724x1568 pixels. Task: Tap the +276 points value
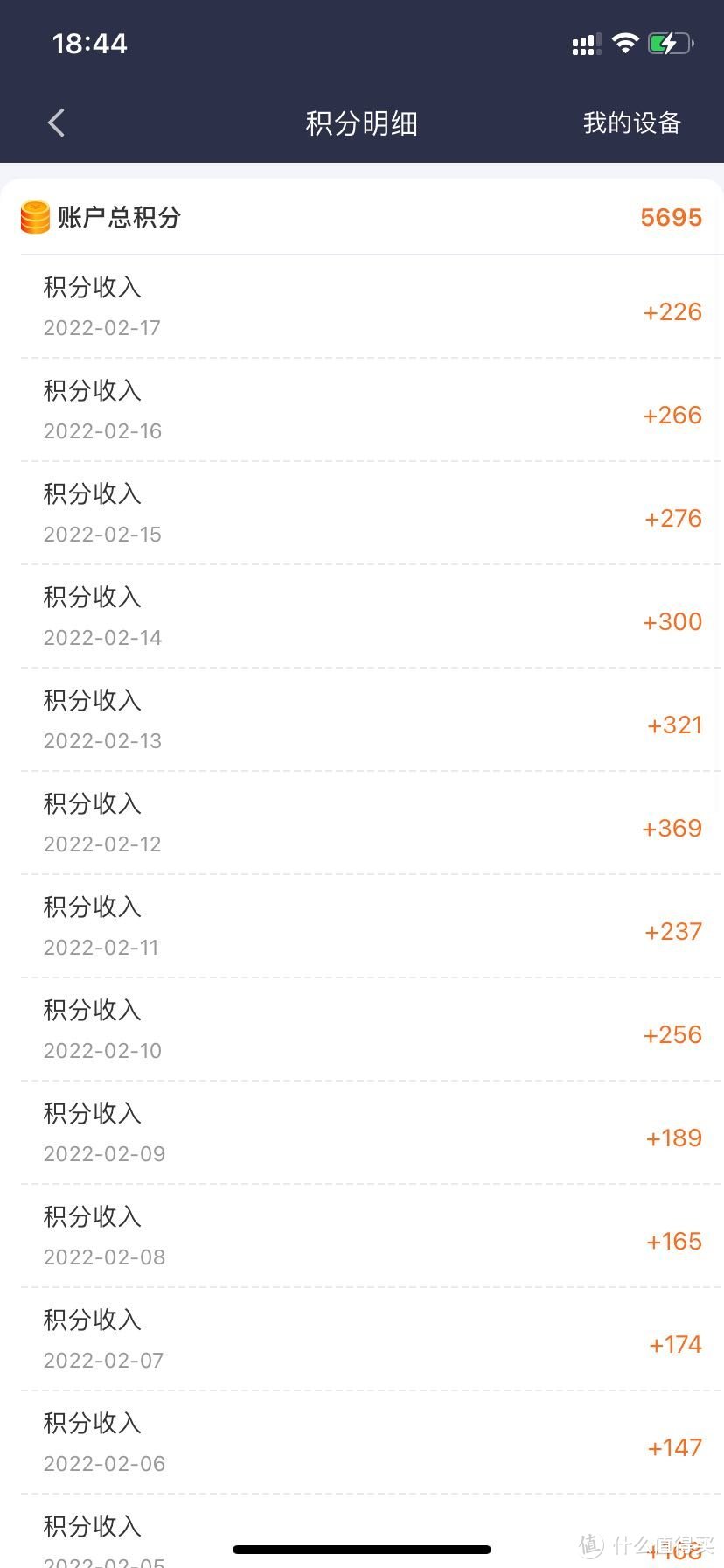(673, 518)
